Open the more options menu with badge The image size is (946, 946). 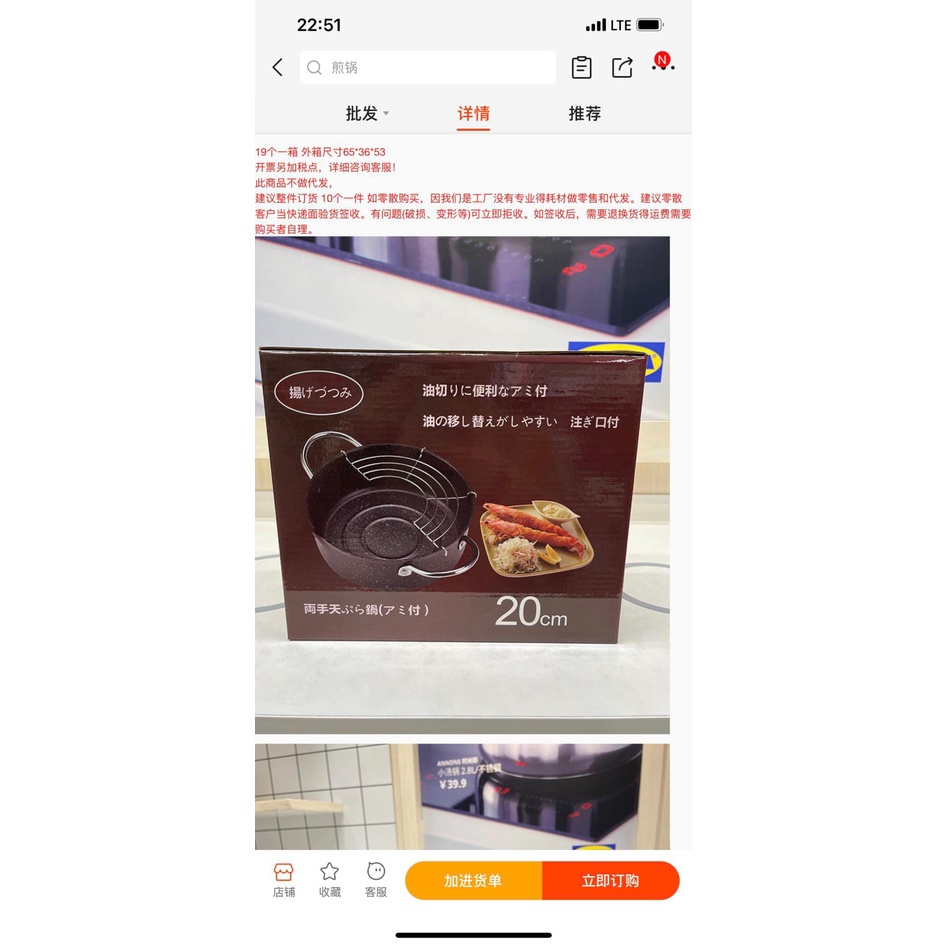click(x=663, y=65)
